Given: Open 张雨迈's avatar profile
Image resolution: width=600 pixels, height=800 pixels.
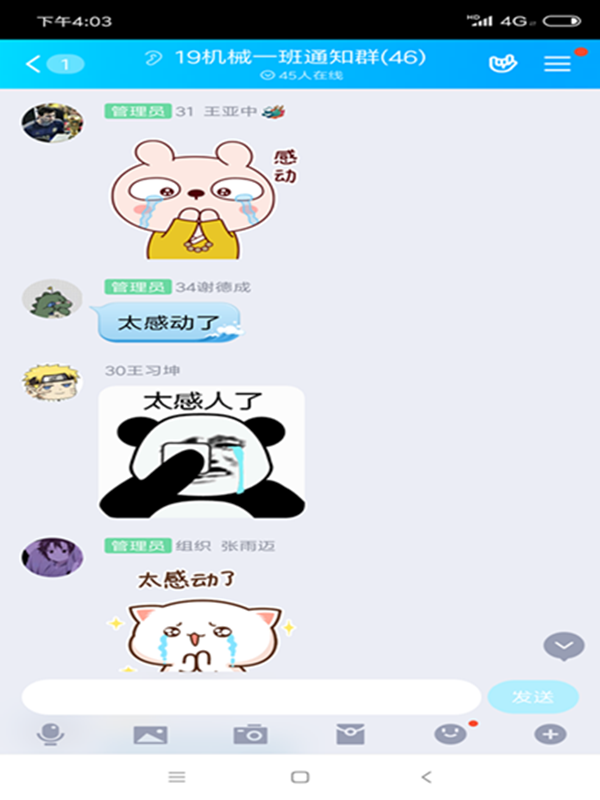Looking at the screenshot, I should pos(52,556).
